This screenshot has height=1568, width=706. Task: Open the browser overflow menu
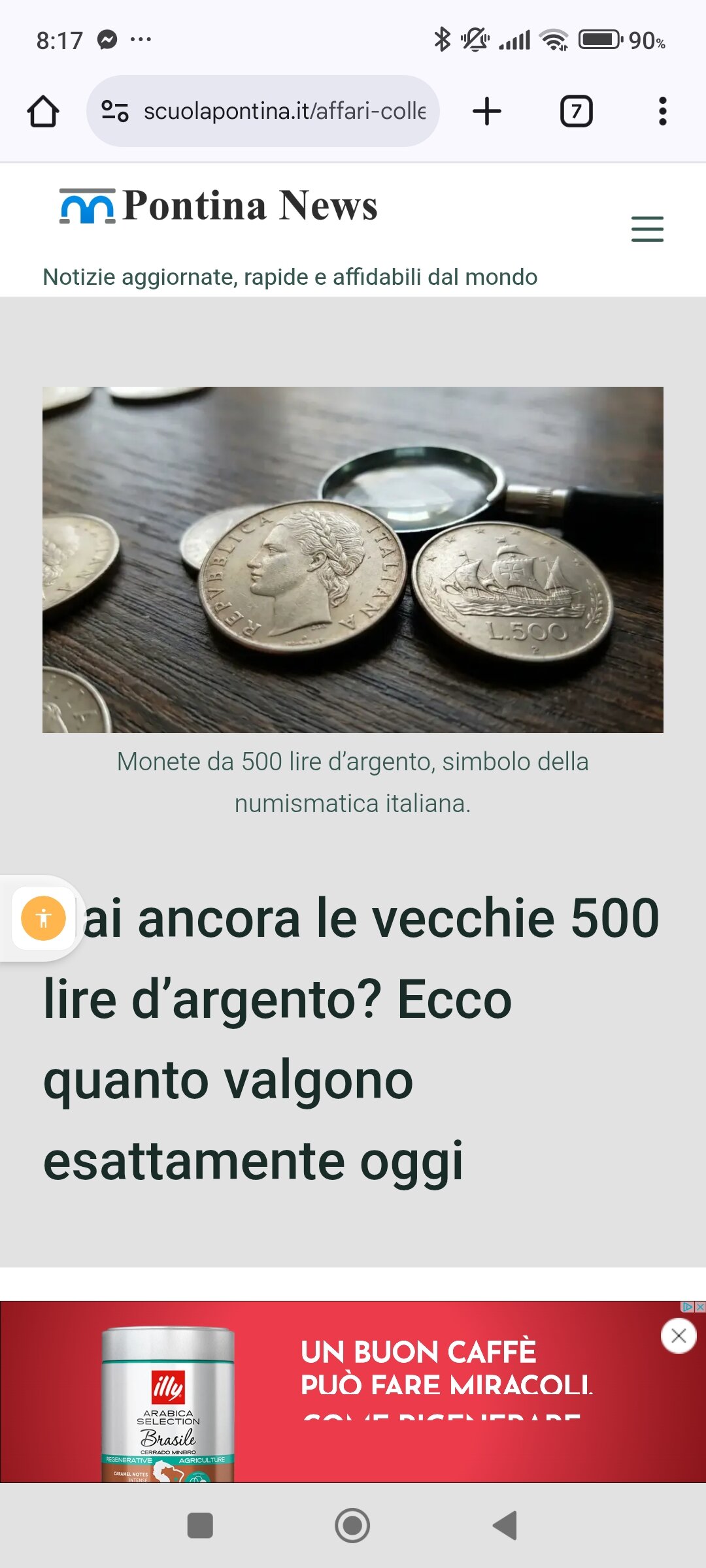[x=662, y=111]
